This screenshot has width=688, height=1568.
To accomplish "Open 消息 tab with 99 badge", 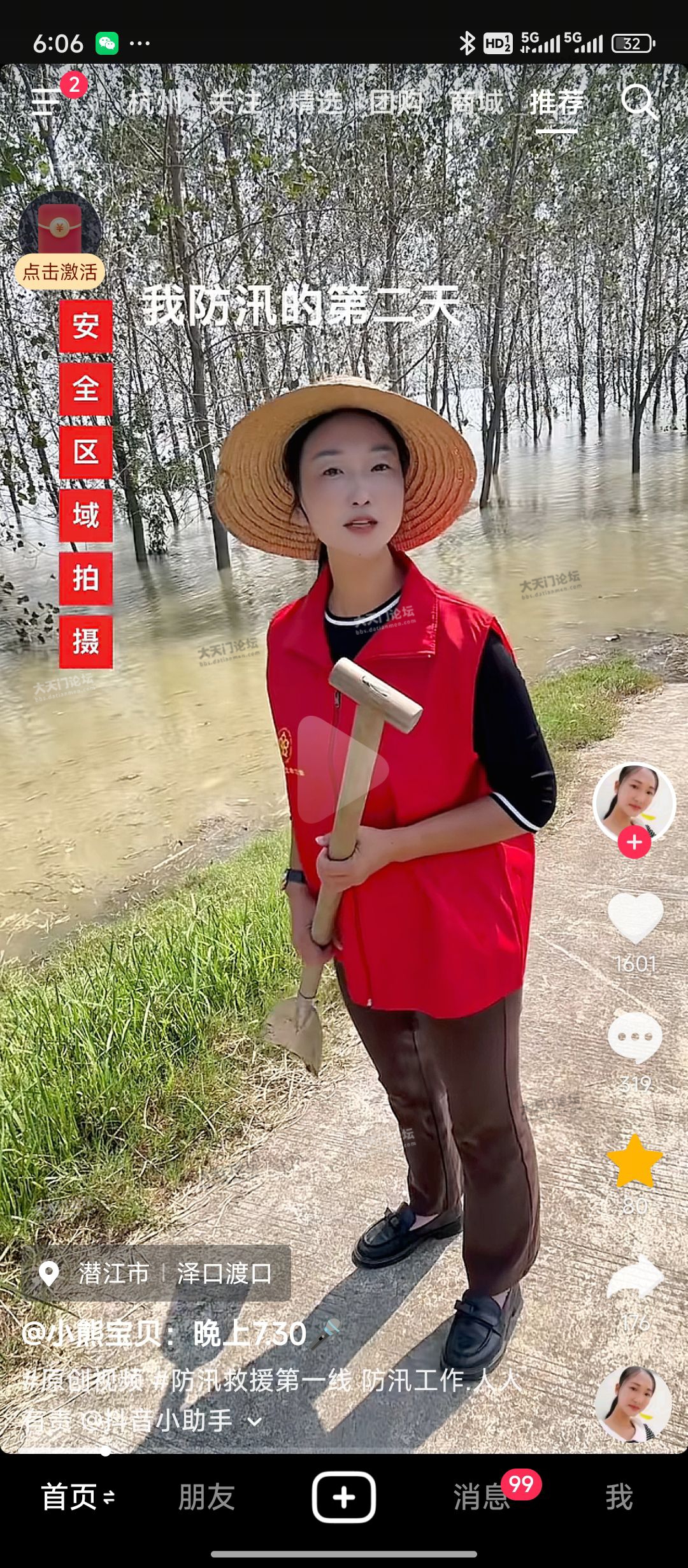I will point(482,1497).
